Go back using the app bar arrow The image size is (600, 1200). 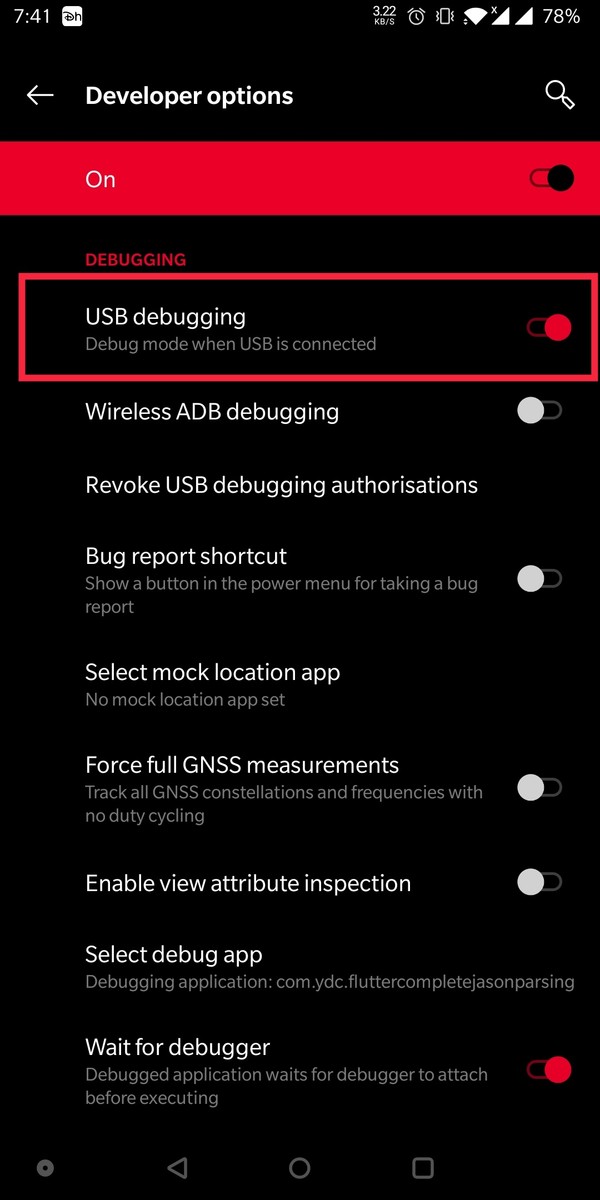(x=40, y=96)
